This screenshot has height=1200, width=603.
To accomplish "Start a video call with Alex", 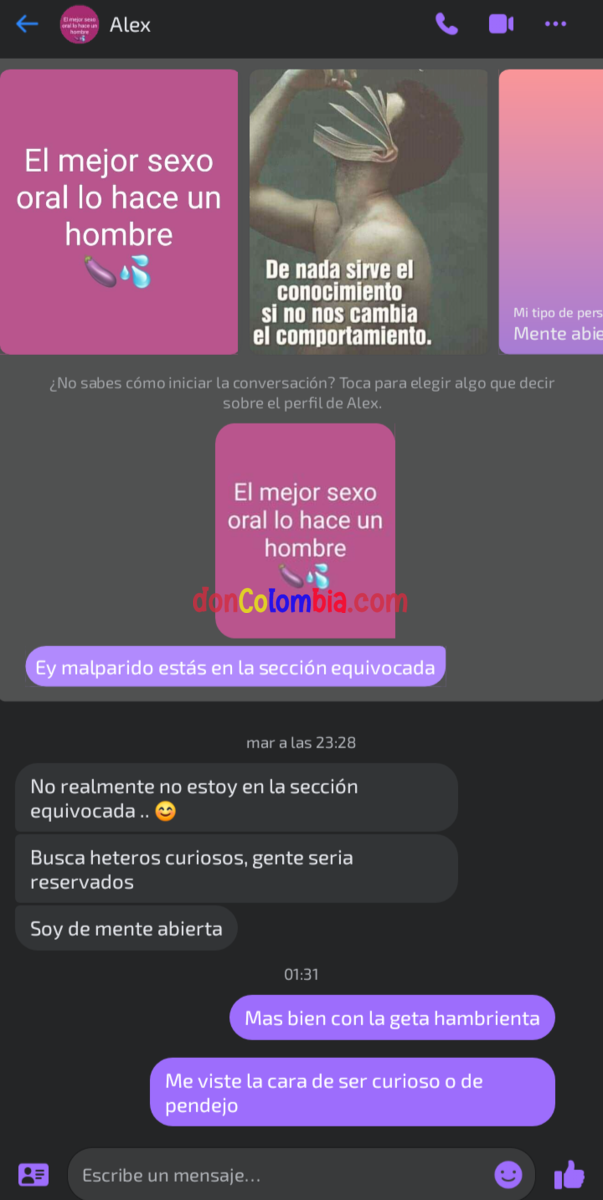I will tap(501, 24).
